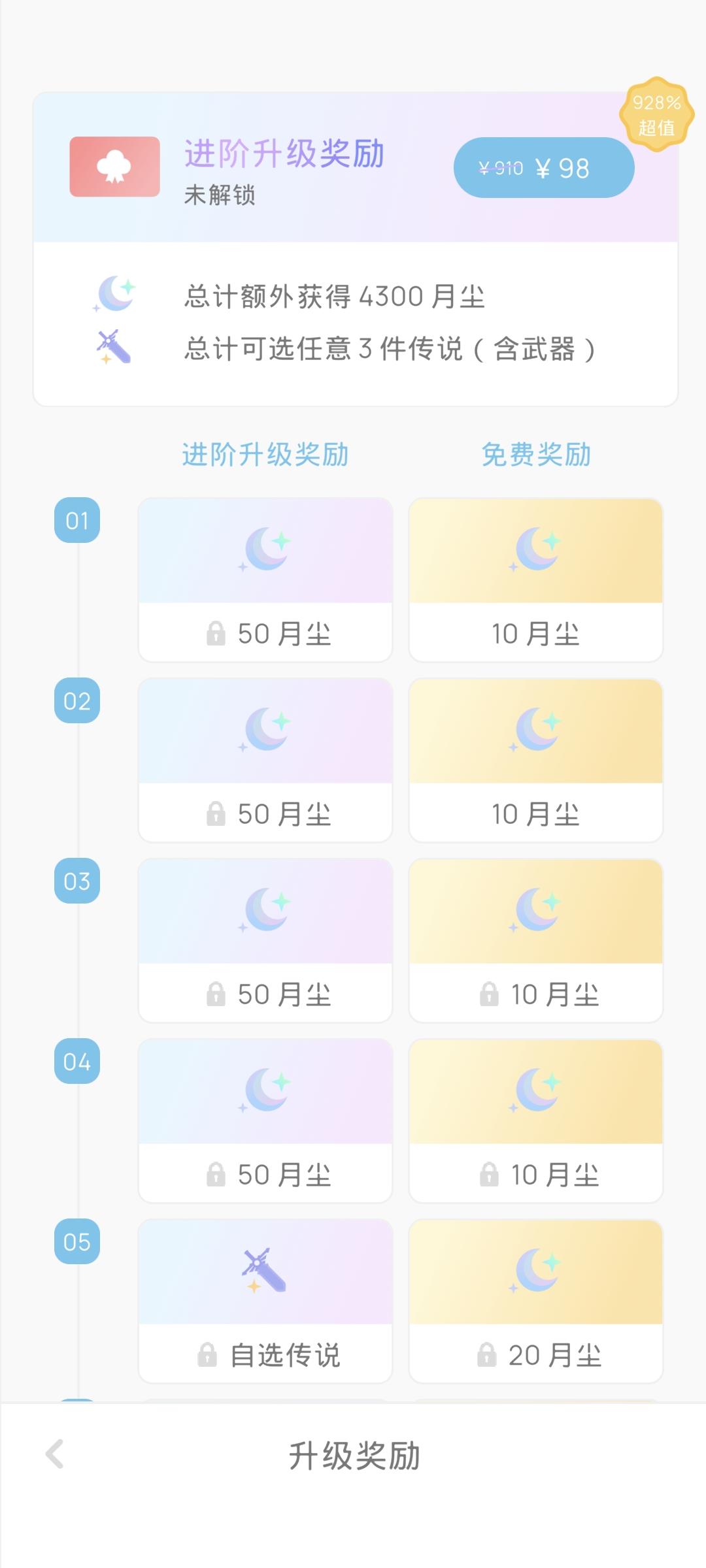Tap the moon icon on tier 01 paid reward
The width and height of the screenshot is (706, 1568).
[265, 552]
